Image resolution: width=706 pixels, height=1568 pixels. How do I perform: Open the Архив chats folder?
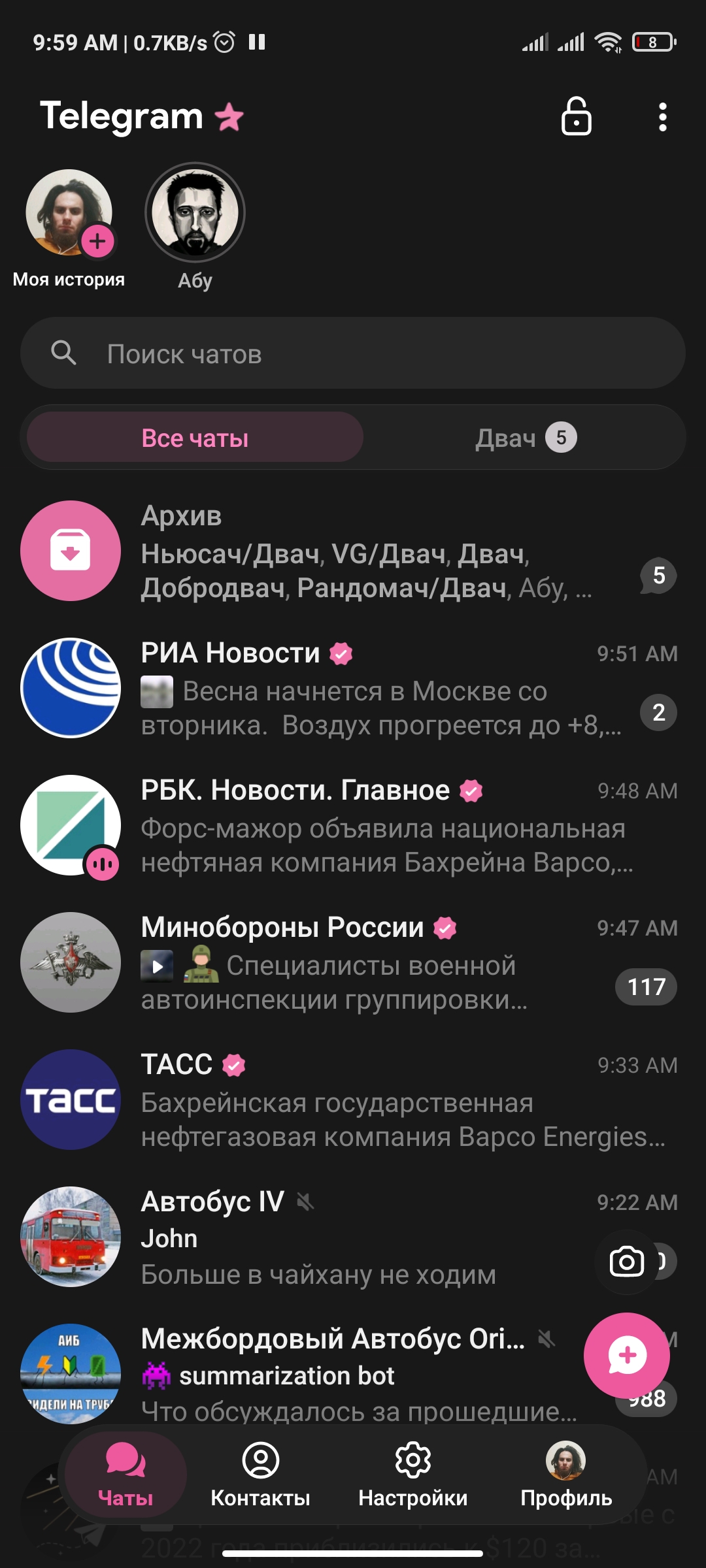pyautogui.click(x=353, y=552)
